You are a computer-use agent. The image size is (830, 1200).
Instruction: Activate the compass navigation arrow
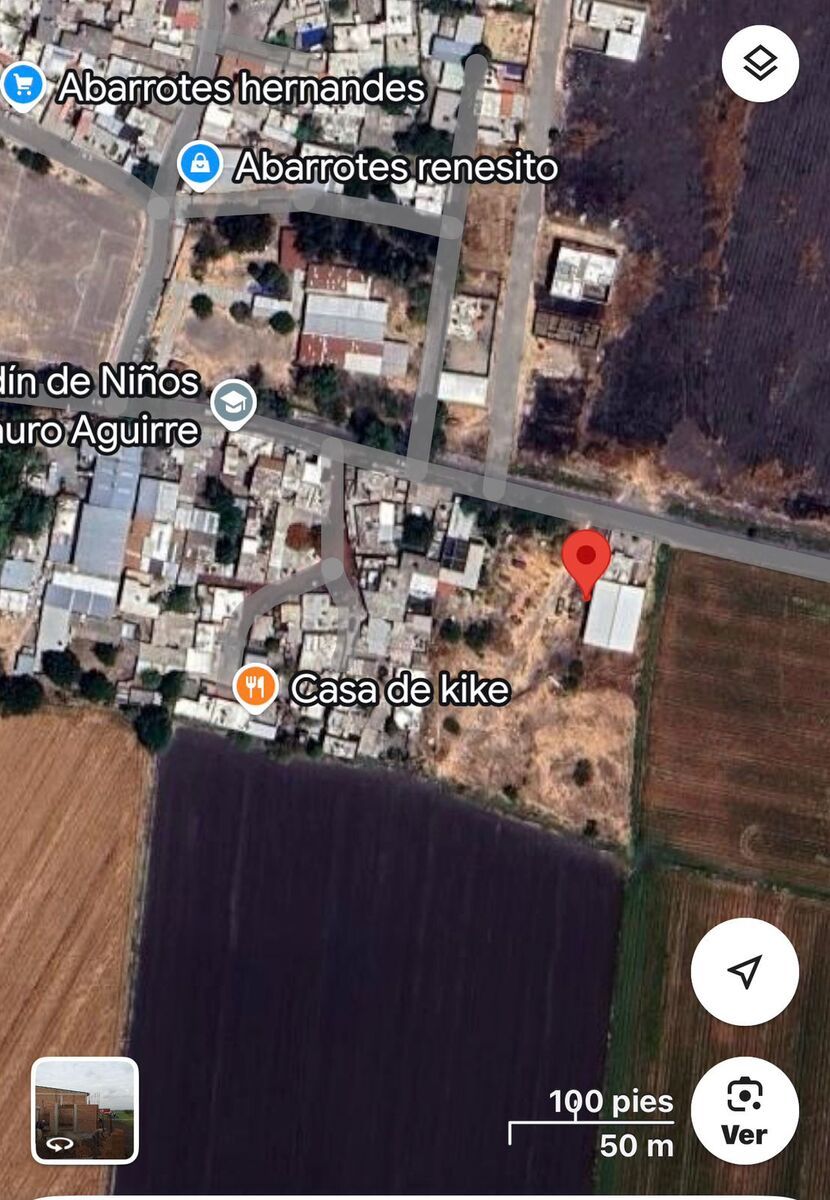[x=744, y=973]
